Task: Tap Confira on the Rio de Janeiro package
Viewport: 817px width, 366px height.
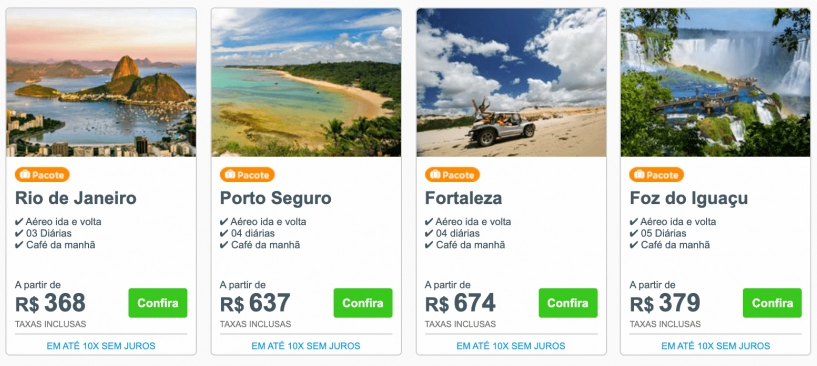Action: point(158,303)
